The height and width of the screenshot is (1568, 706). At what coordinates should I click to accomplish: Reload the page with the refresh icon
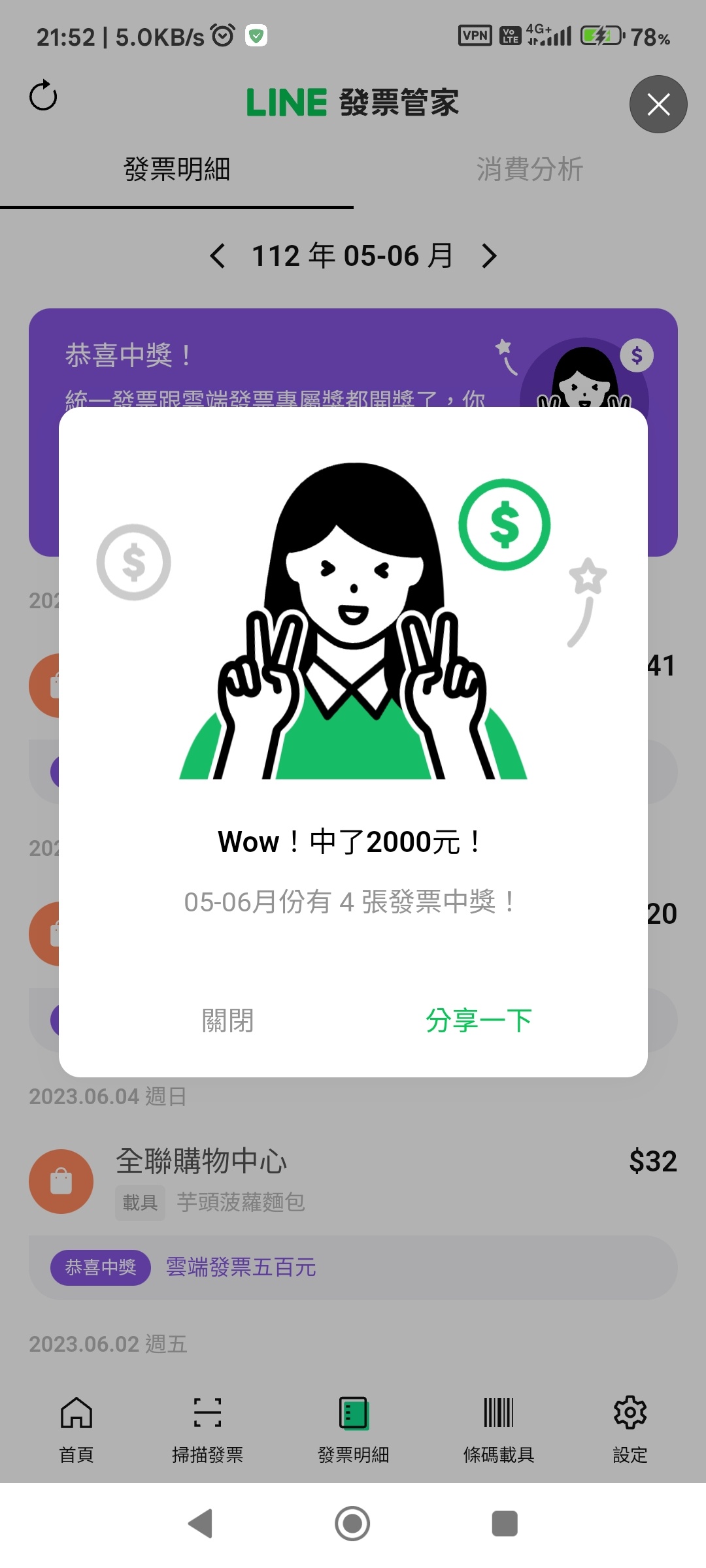pos(43,96)
